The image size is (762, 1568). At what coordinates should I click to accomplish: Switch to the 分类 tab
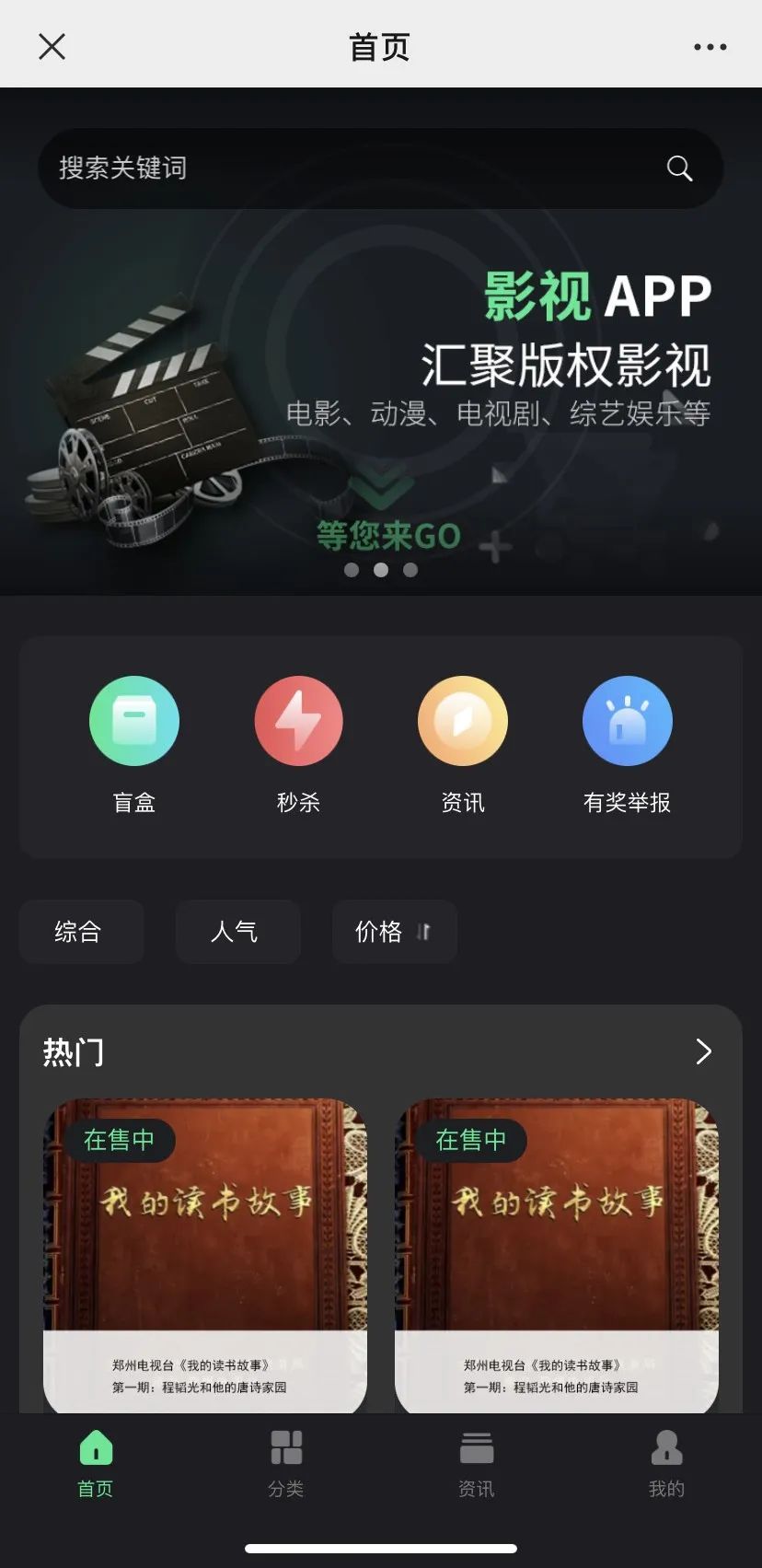286,1464
